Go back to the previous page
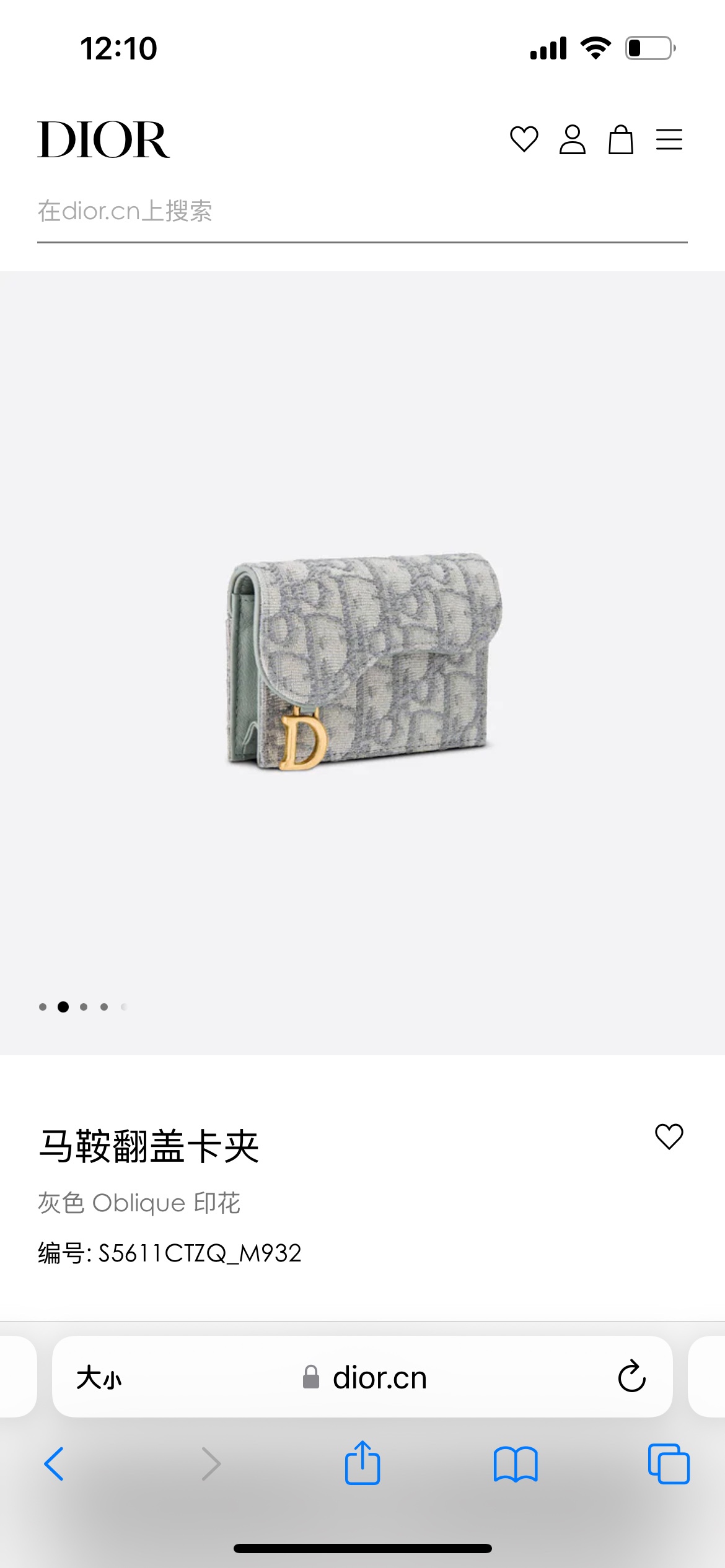The height and width of the screenshot is (1568, 725). 54,1464
